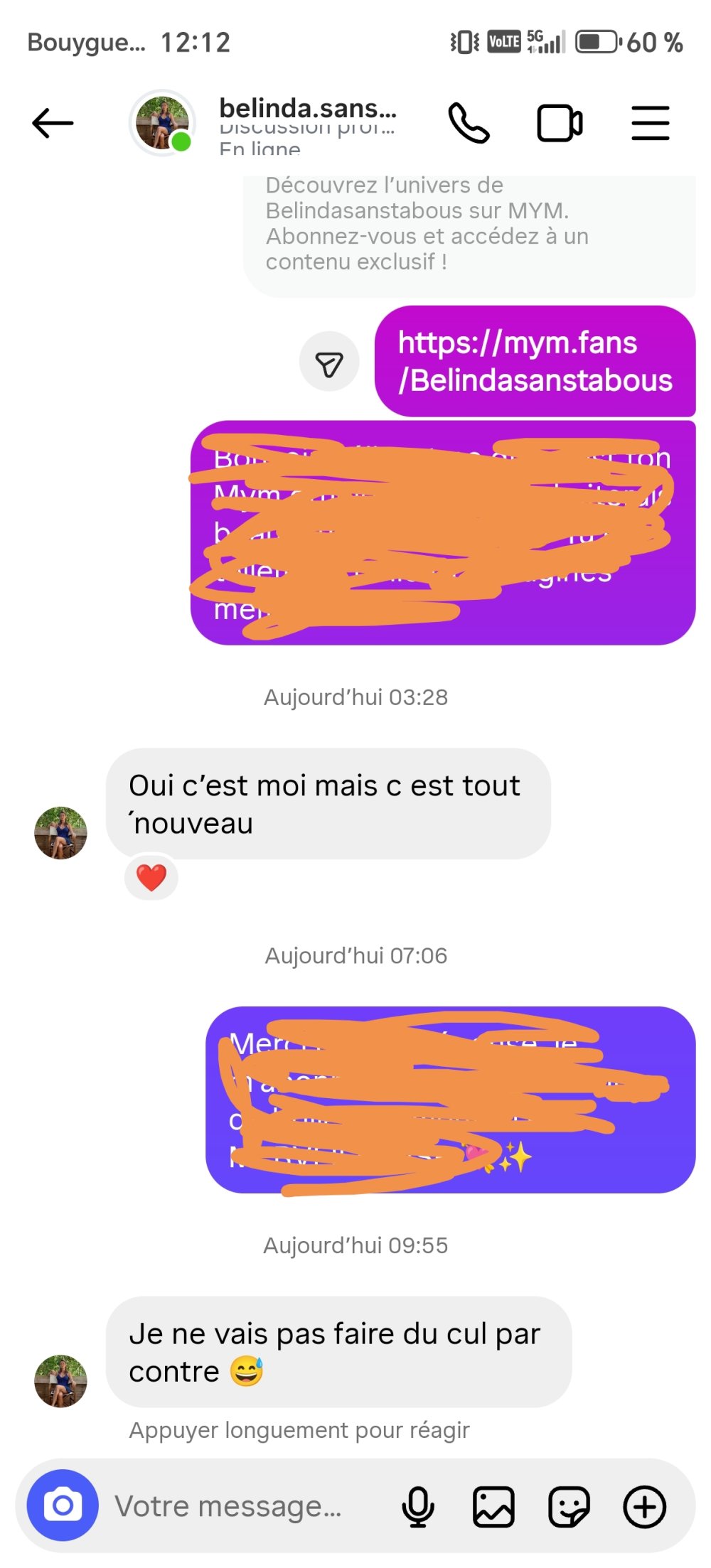Image resolution: width=711 pixels, height=1568 pixels.
Task: Pick a photo from the gallery
Action: coord(493,1505)
